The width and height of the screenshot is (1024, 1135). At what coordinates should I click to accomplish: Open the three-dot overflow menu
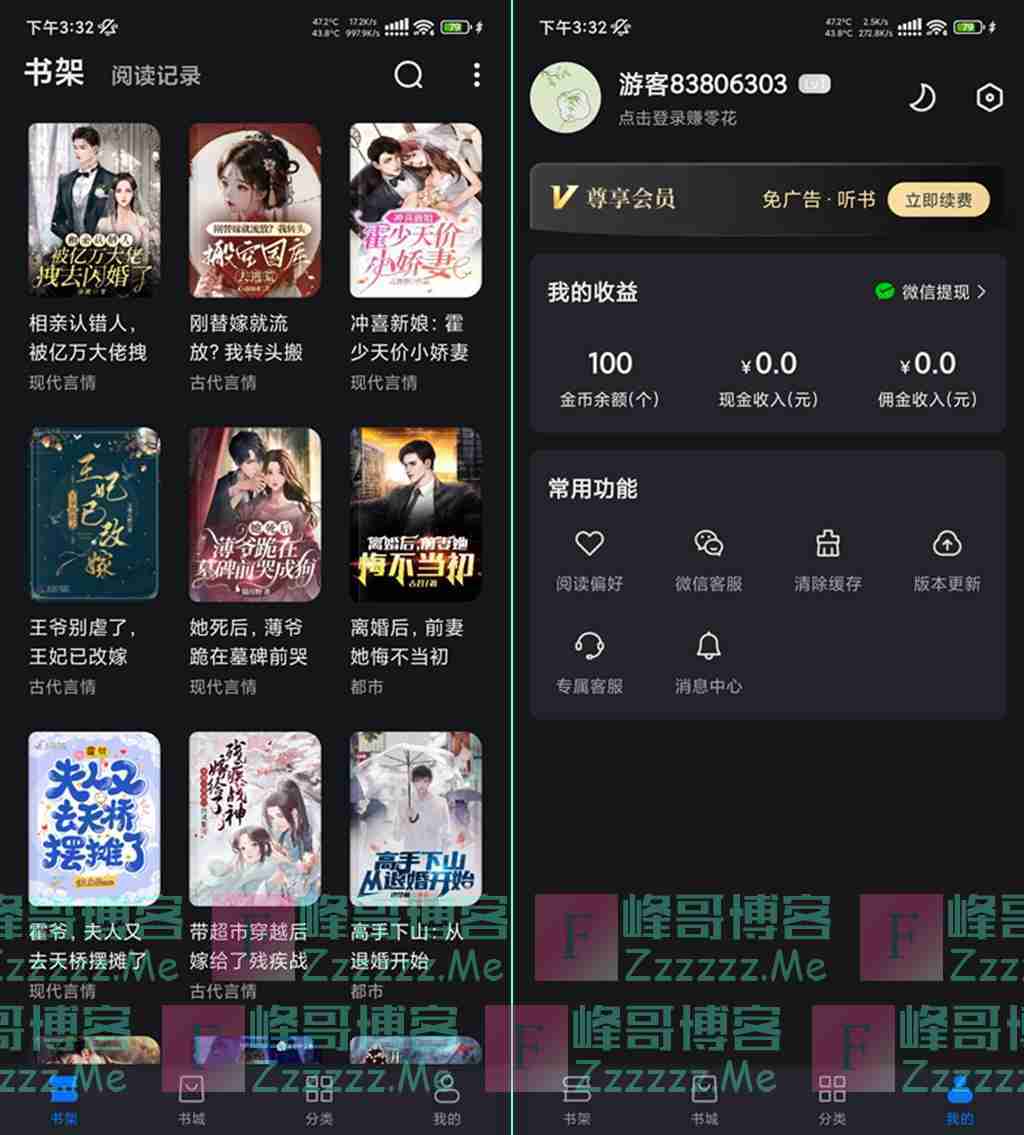[476, 74]
